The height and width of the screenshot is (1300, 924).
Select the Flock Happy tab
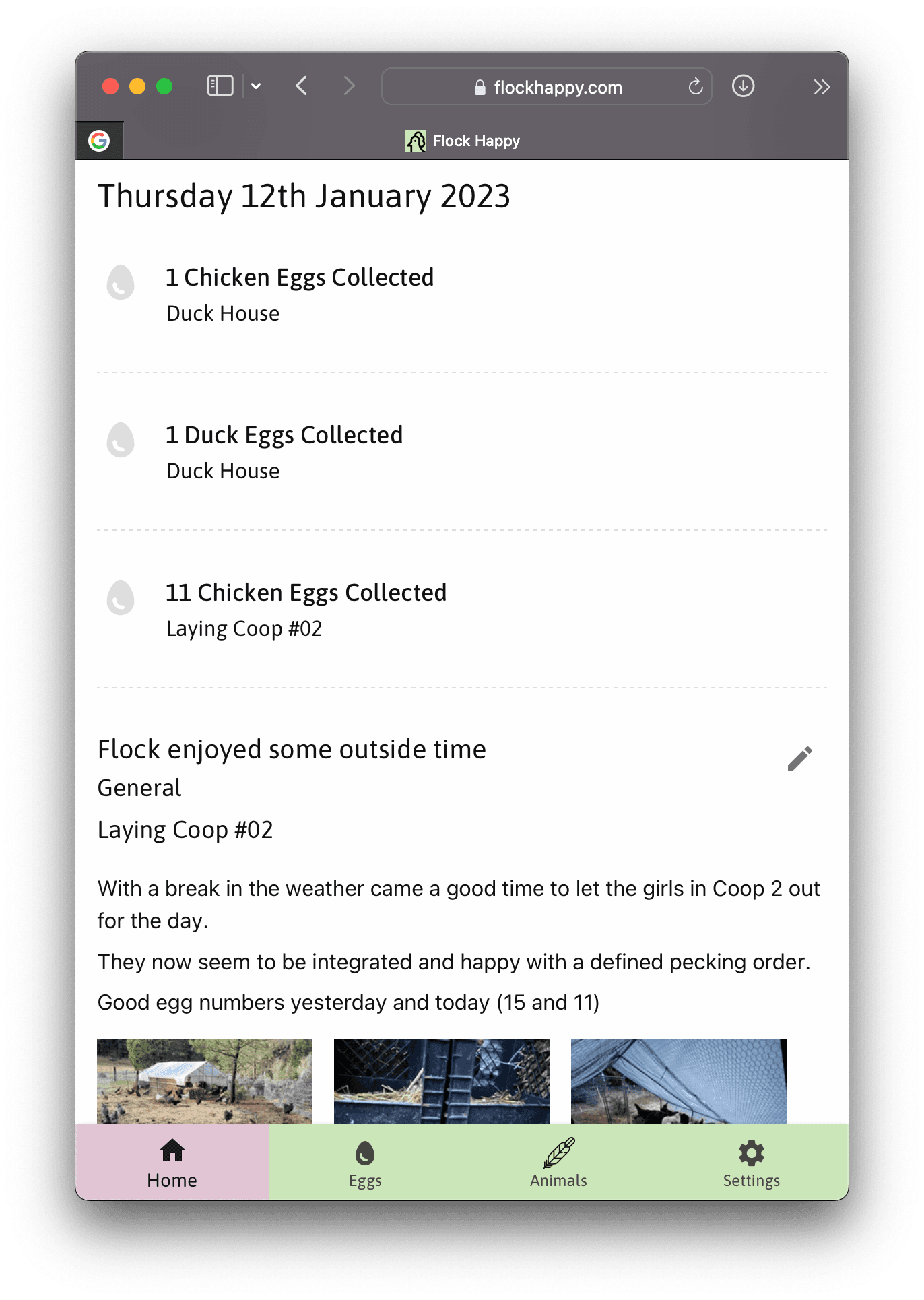point(475,140)
